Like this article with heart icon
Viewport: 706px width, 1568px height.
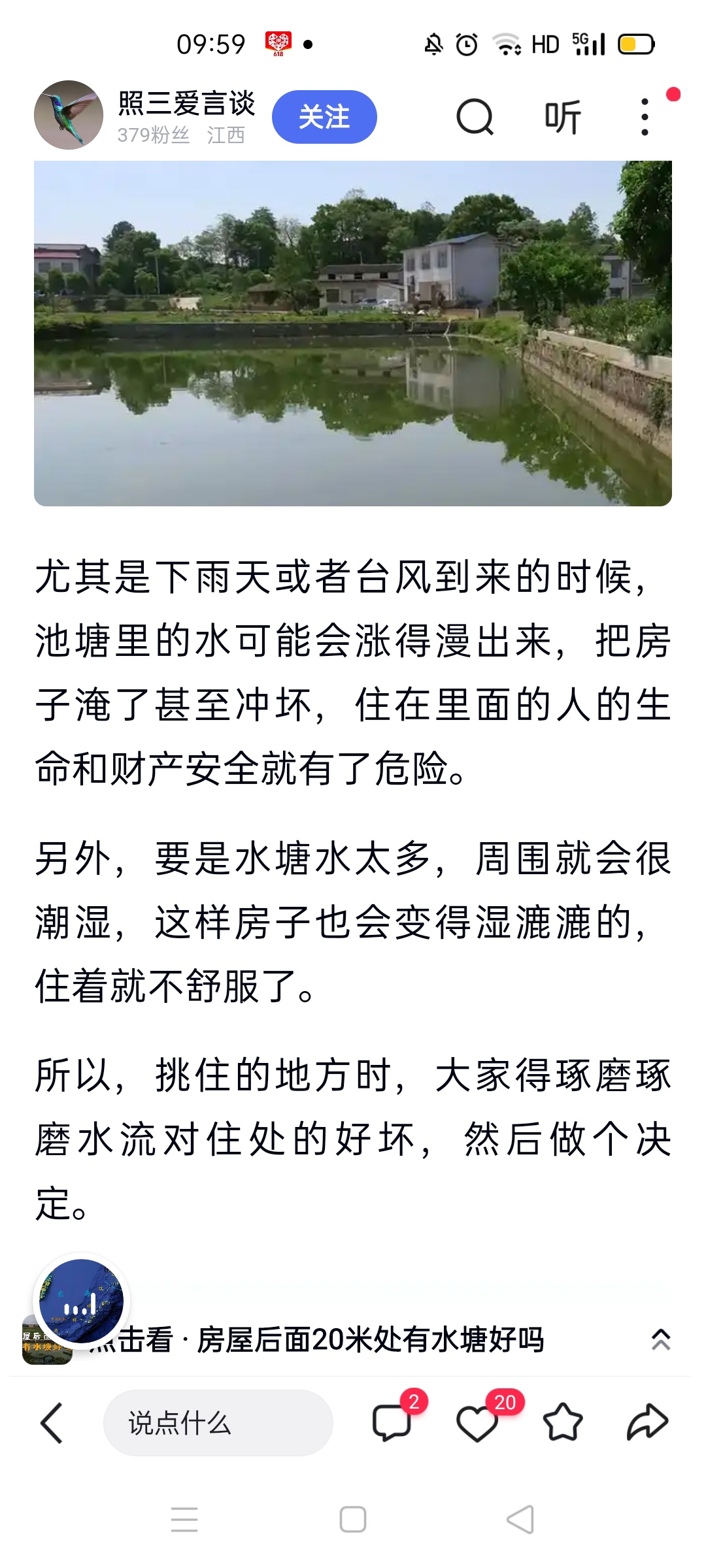(477, 1422)
